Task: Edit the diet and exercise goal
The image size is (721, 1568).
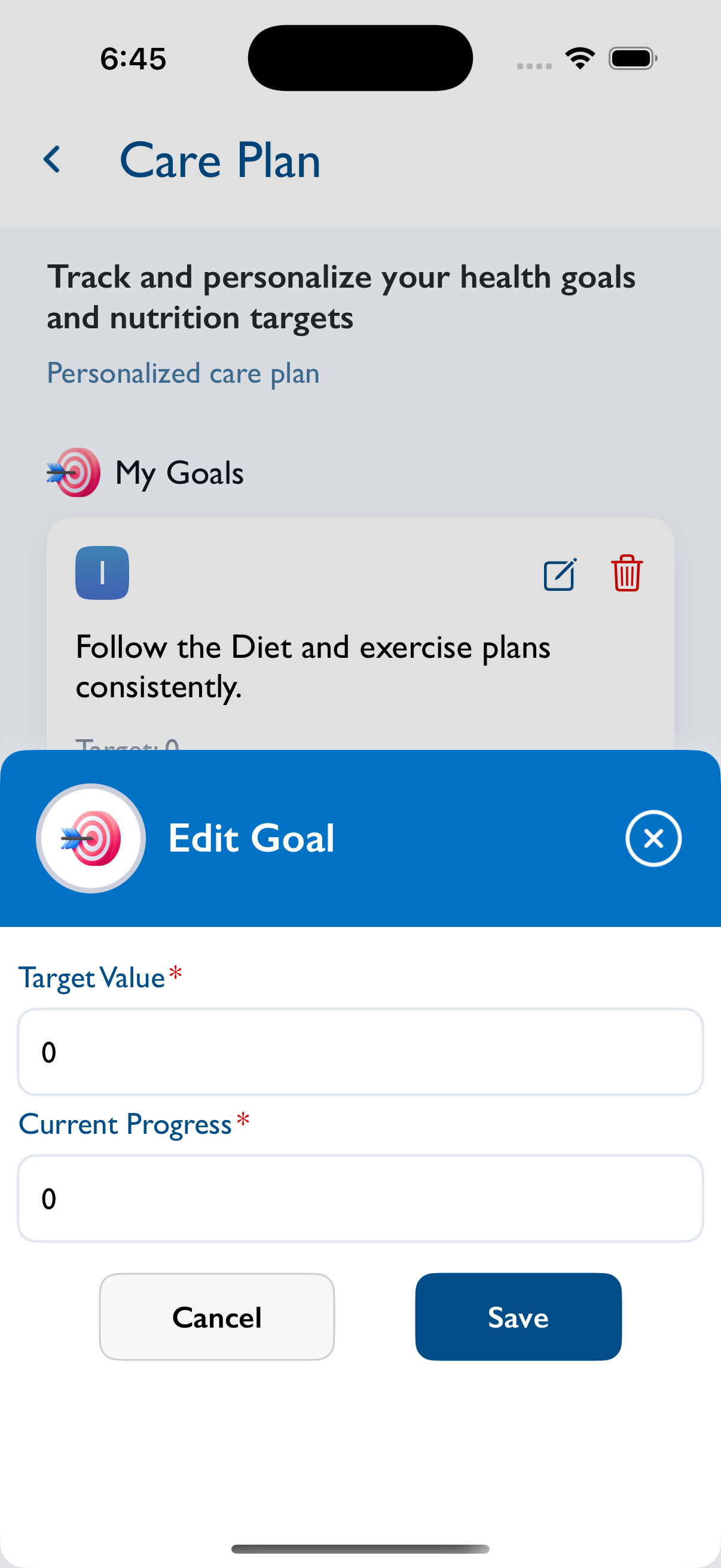Action: coord(560,573)
